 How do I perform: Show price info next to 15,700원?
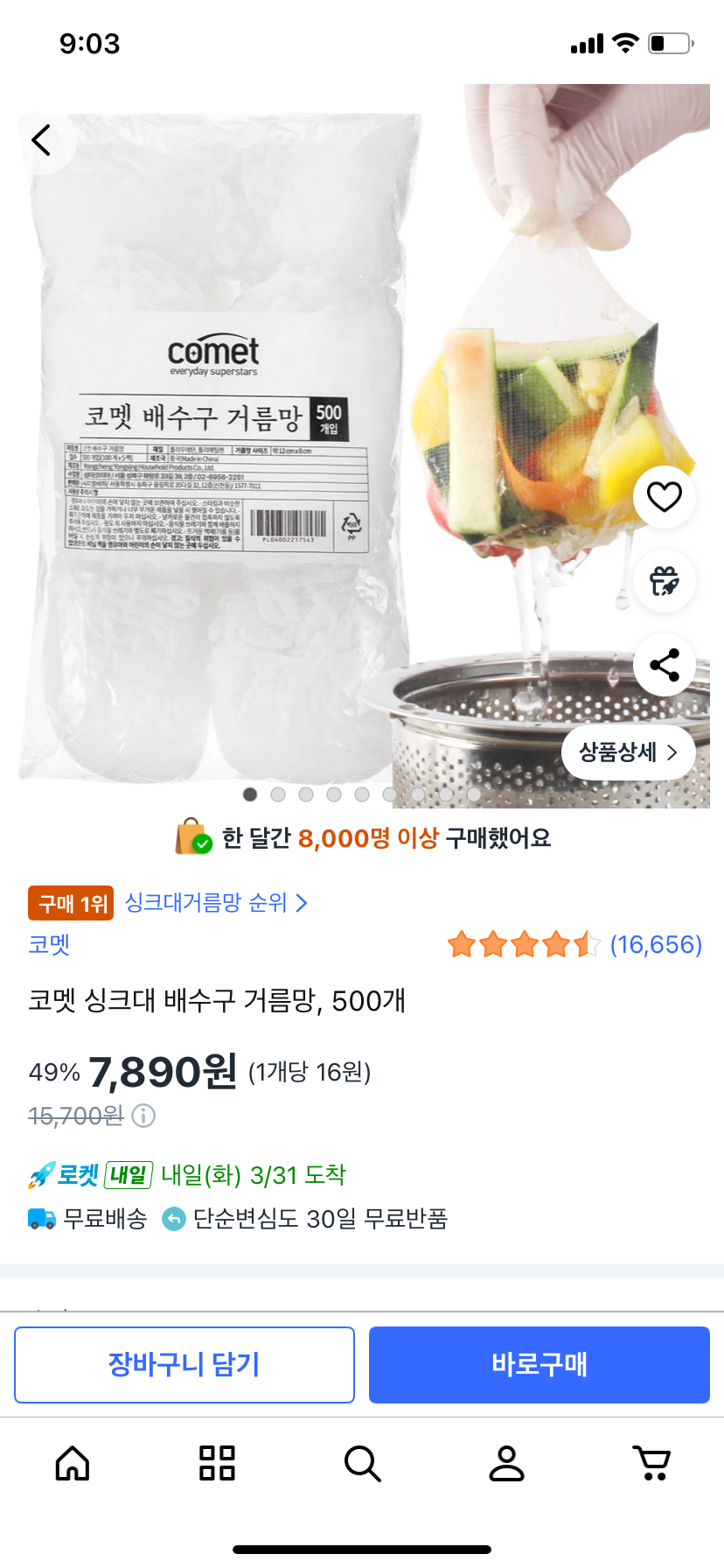143,1116
